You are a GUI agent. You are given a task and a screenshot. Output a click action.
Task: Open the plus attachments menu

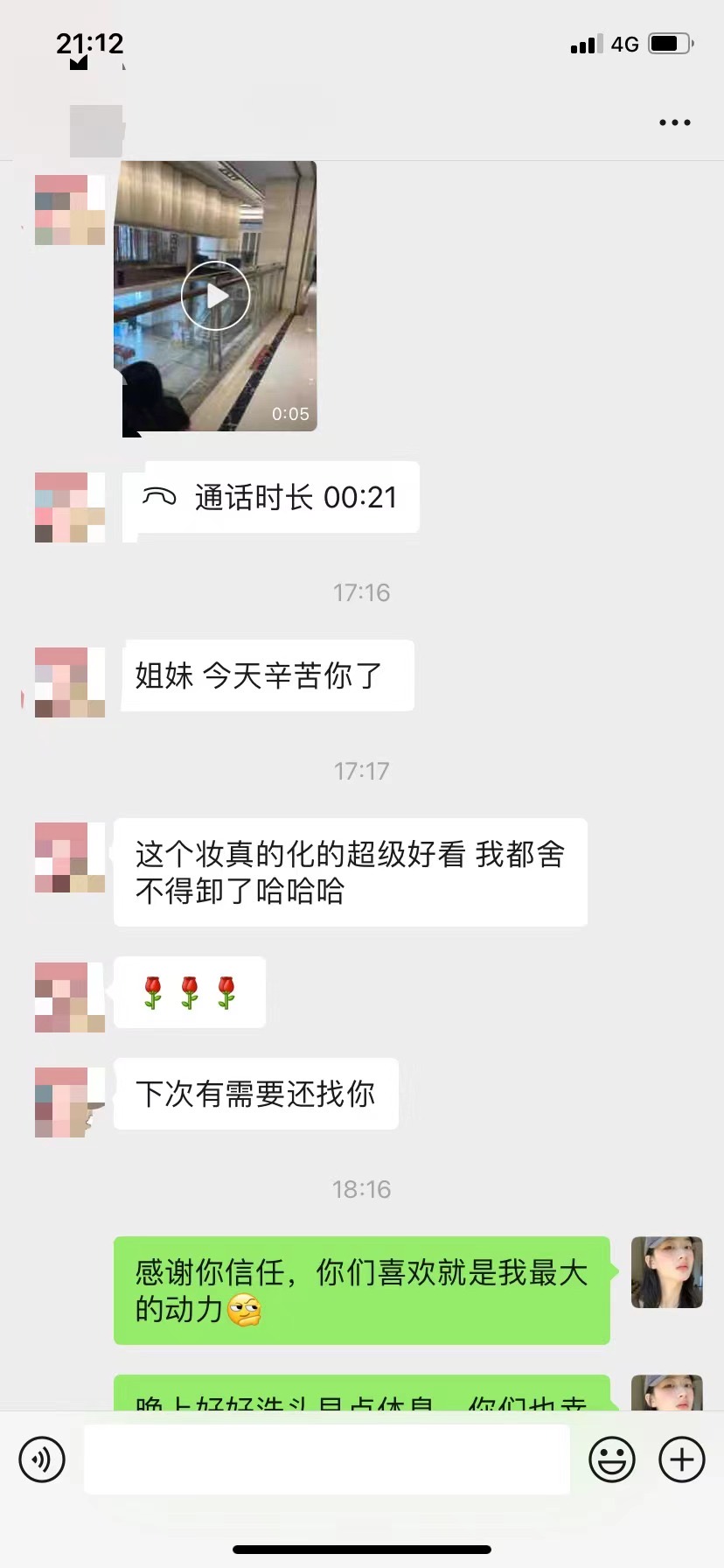(682, 1459)
